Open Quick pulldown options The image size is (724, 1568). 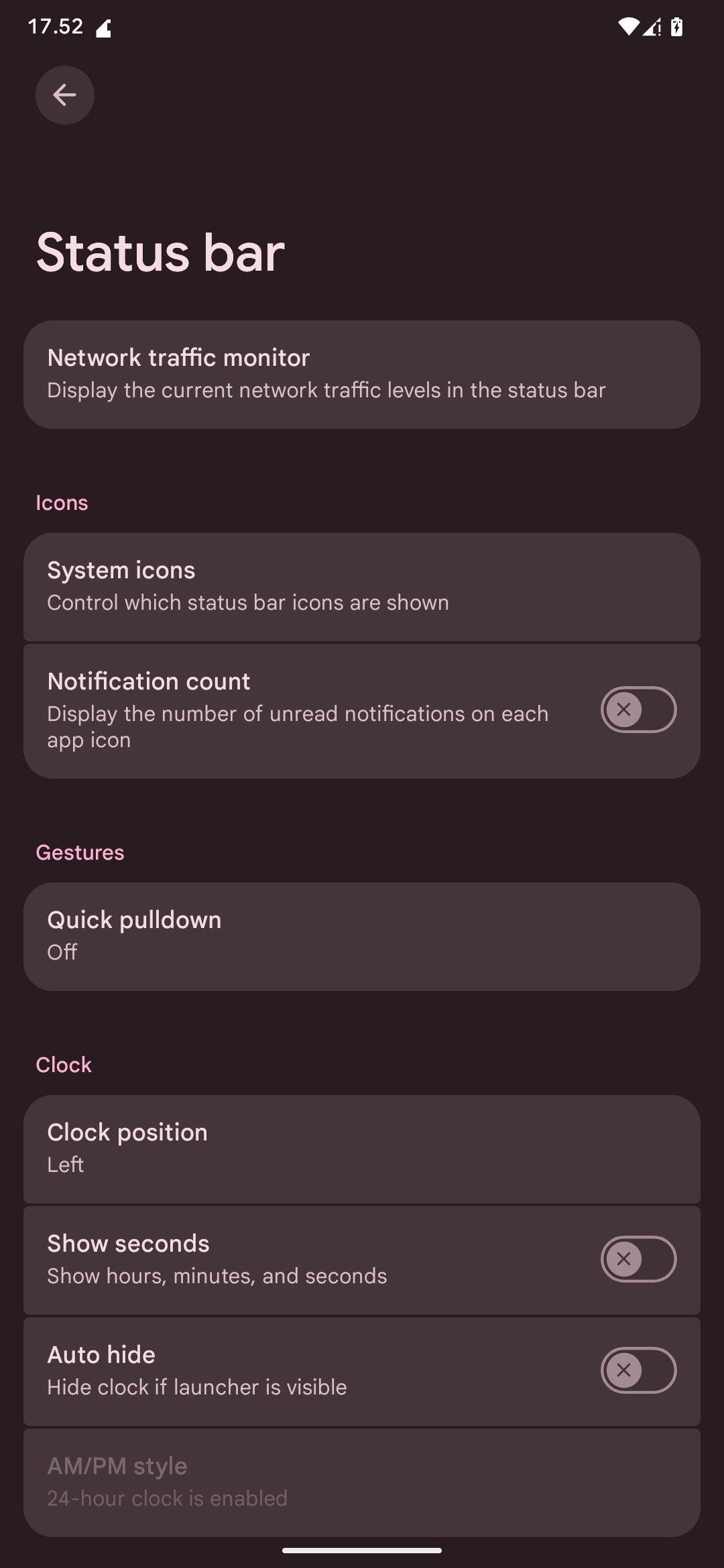[362, 936]
